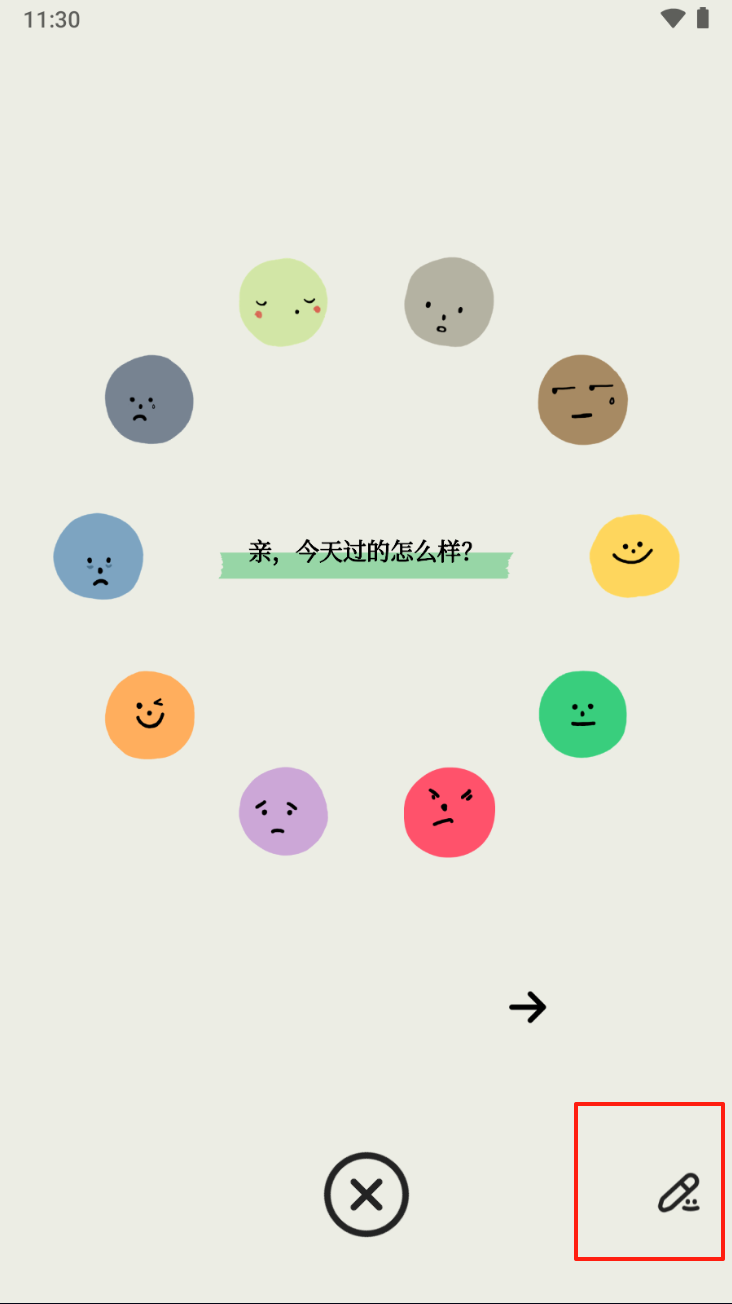Pick the blue sad face mood

coord(98,556)
